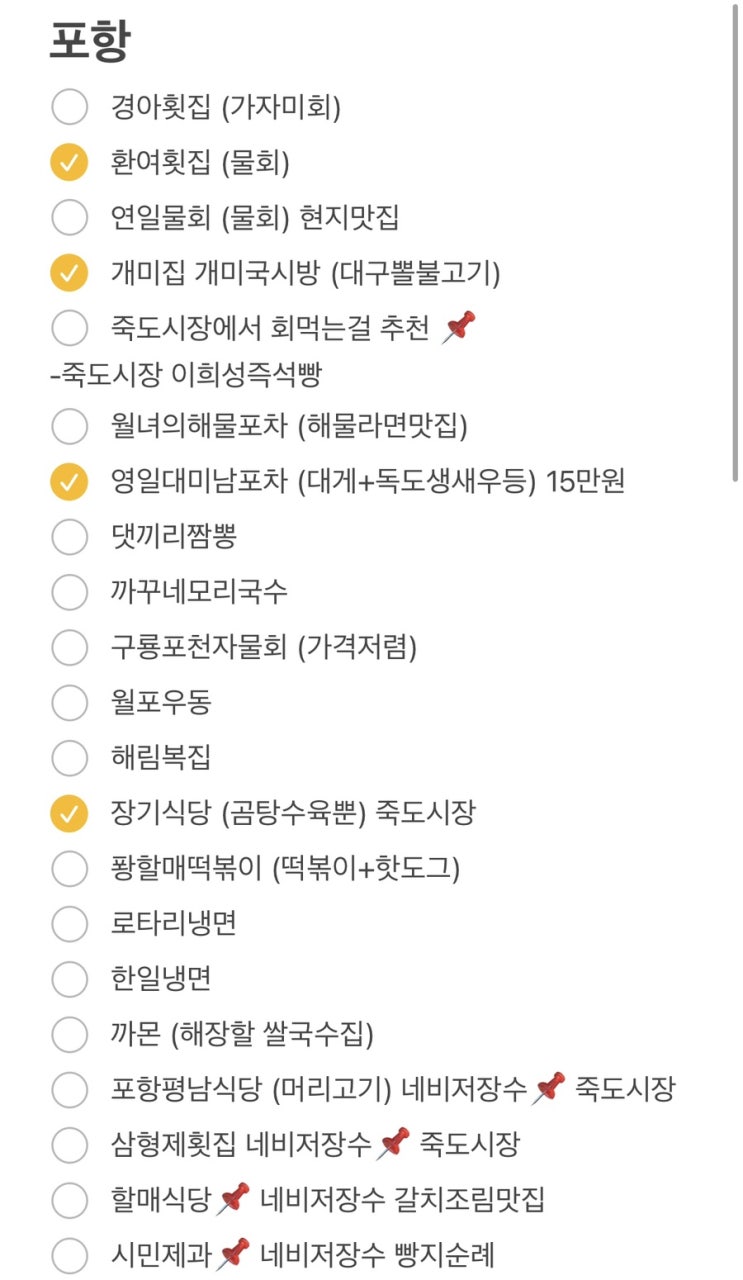The image size is (743, 1280).
Task: Mark 까몬 (해장할 쌀국수집) done
Action: [69, 1034]
